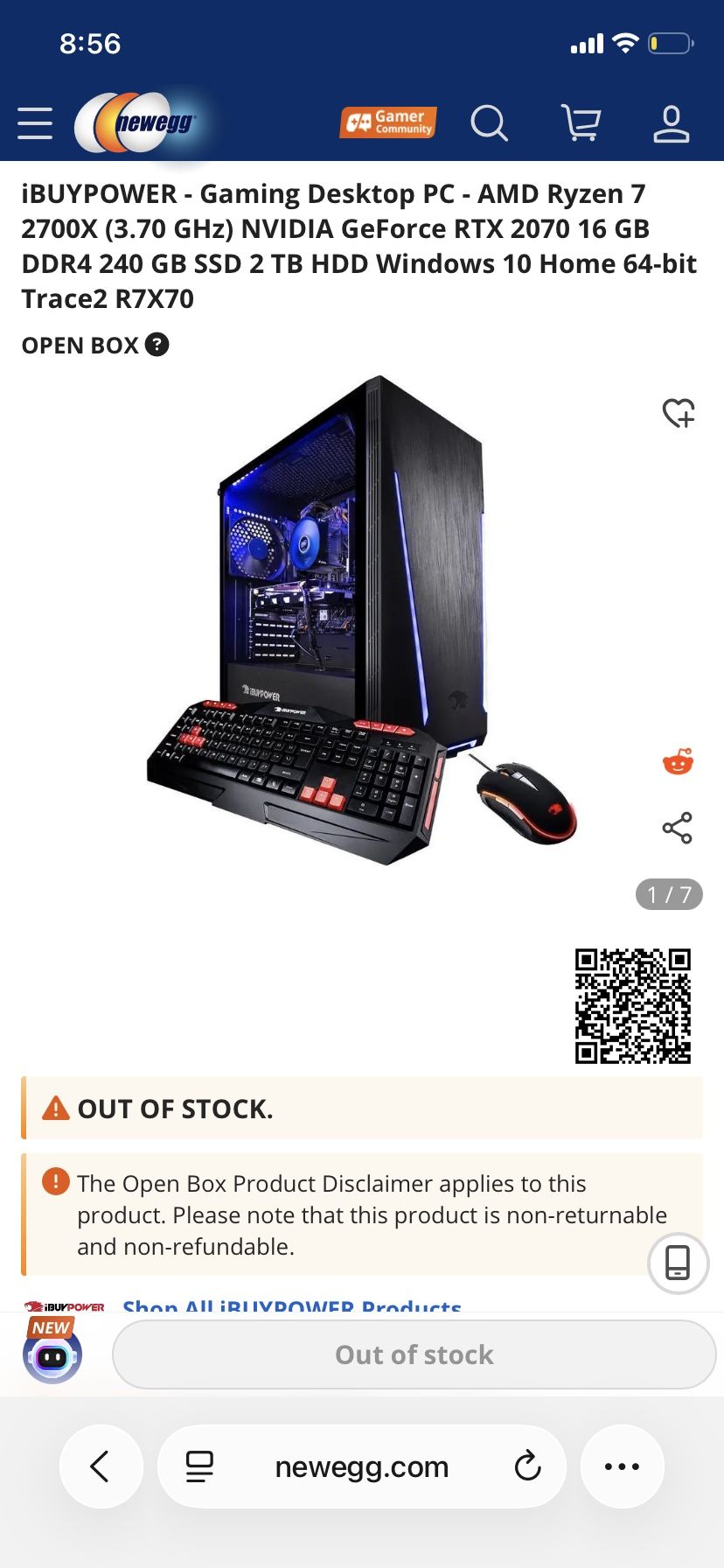724x1568 pixels.
Task: Open the browser more options menu
Action: tap(622, 1466)
